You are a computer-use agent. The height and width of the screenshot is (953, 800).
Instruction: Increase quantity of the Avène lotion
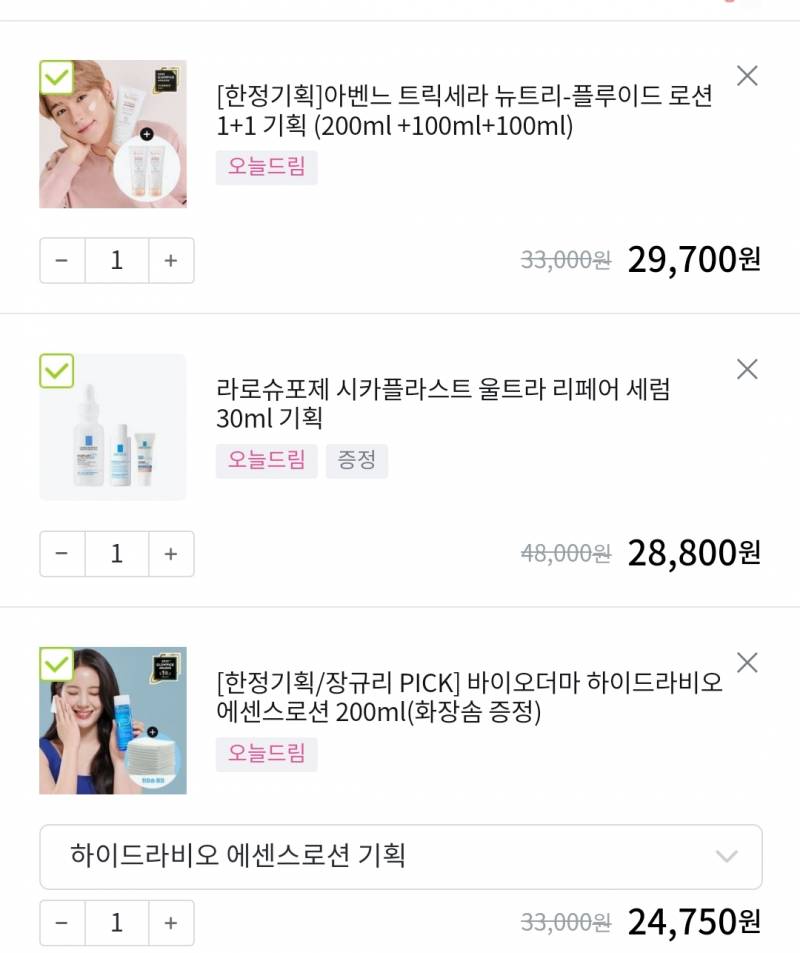click(x=171, y=261)
